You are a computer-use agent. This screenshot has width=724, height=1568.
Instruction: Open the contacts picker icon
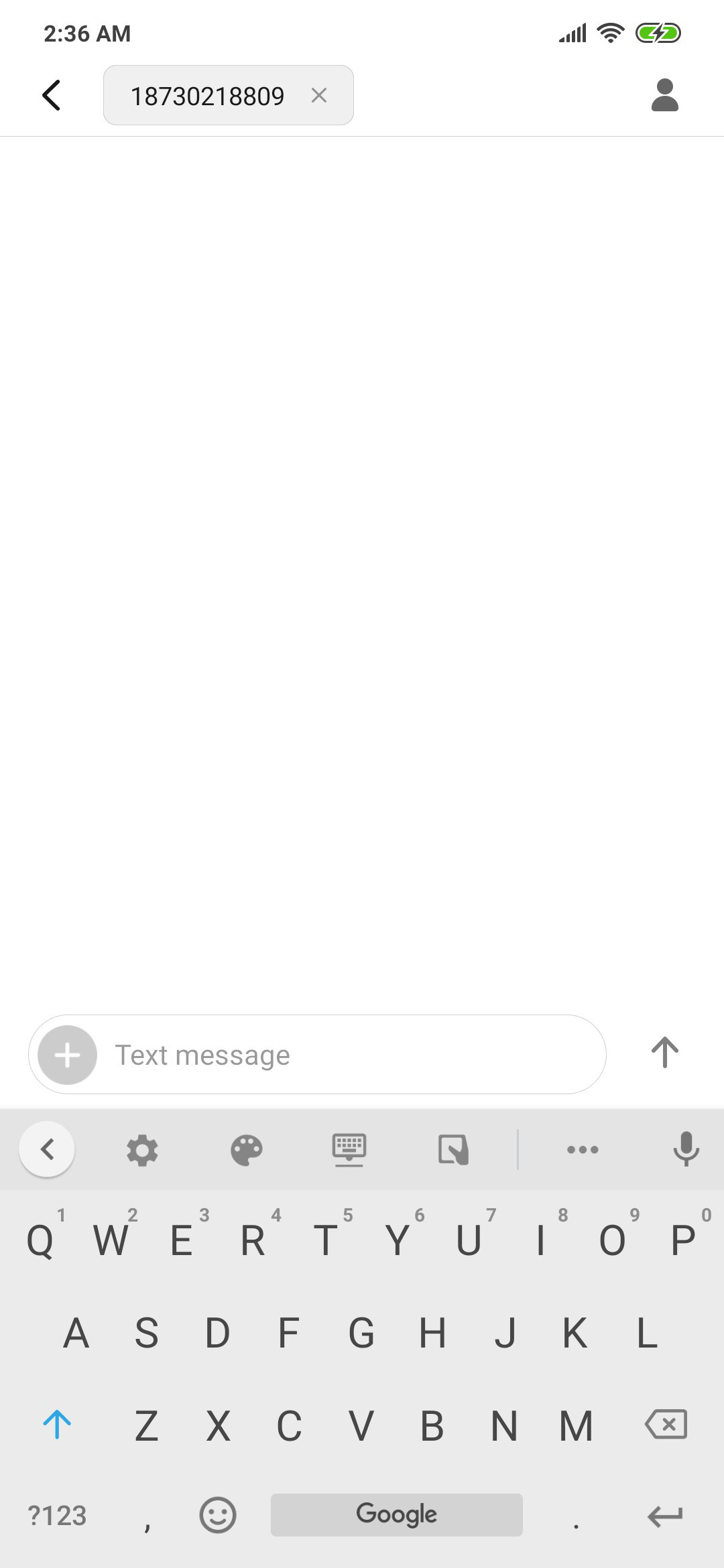(x=665, y=95)
